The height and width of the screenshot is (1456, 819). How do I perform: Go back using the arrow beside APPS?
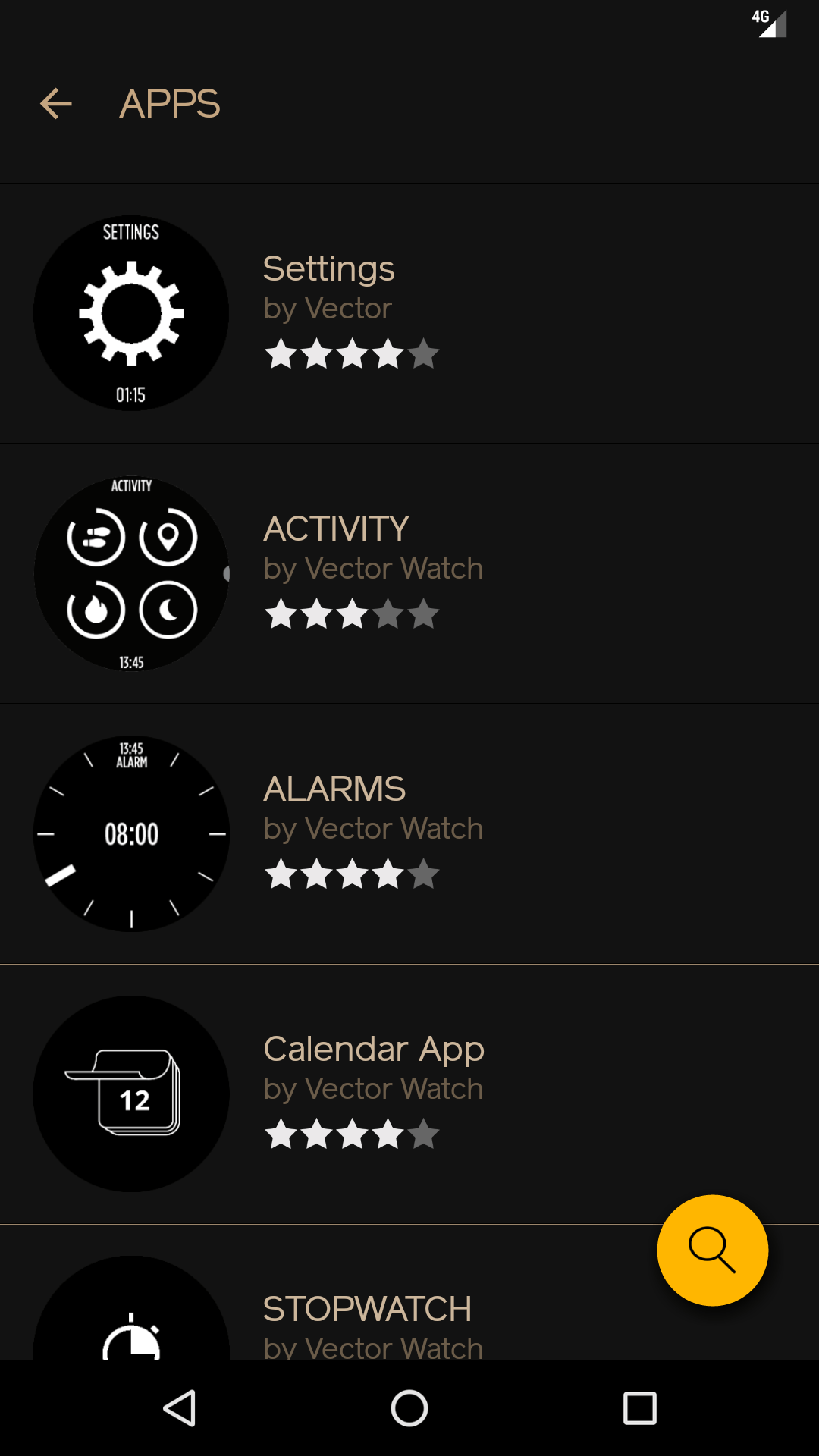tap(56, 104)
